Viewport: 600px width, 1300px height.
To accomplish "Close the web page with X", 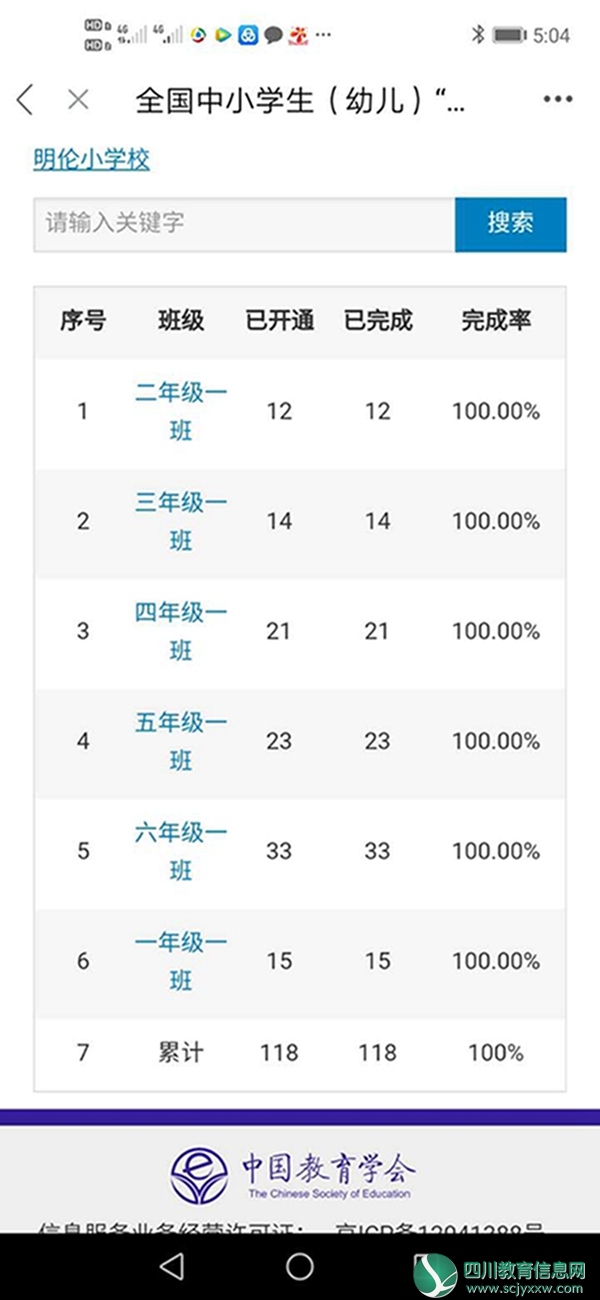I will click(78, 100).
